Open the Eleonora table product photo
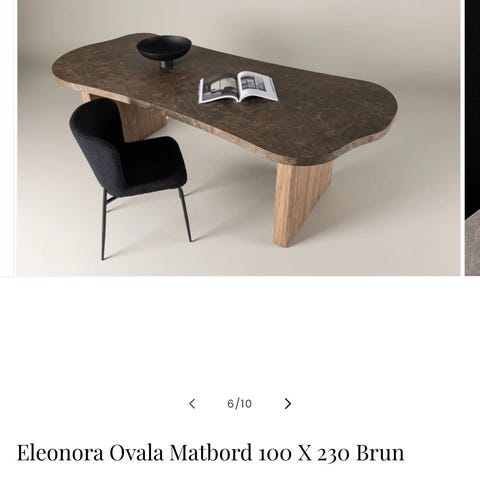Viewport: 480px width, 480px height. pos(239,138)
